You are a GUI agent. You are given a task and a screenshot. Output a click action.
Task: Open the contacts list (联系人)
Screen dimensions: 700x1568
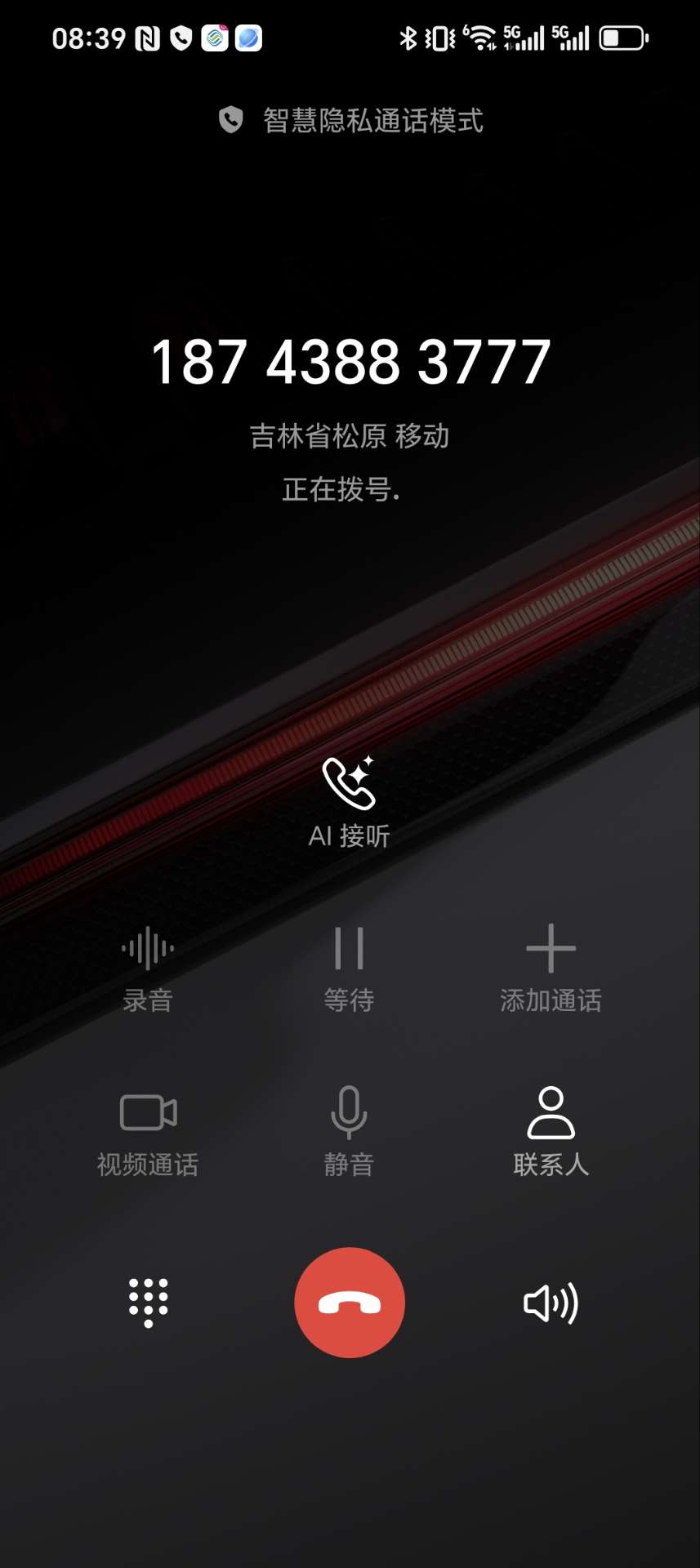[x=551, y=1129]
